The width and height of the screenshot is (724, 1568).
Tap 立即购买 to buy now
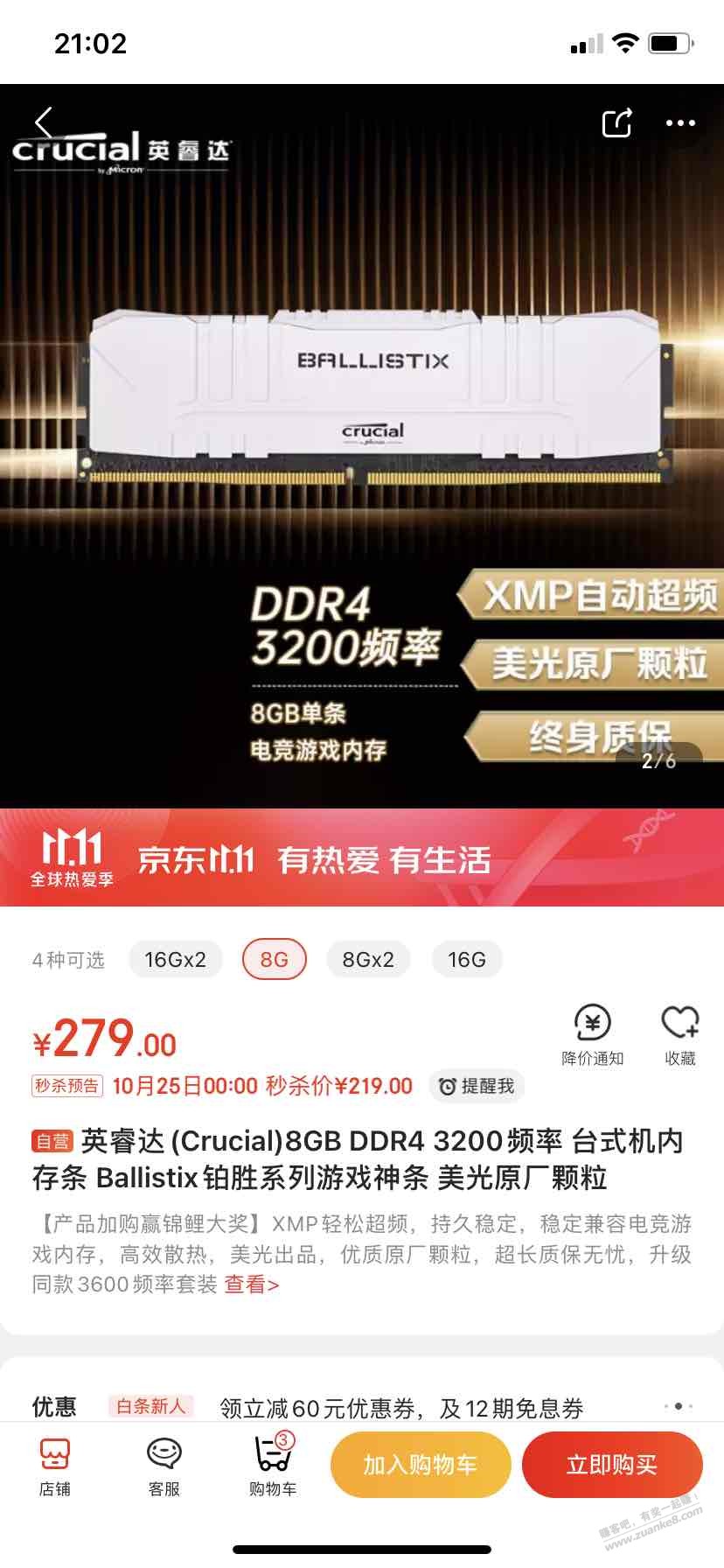coord(611,1464)
